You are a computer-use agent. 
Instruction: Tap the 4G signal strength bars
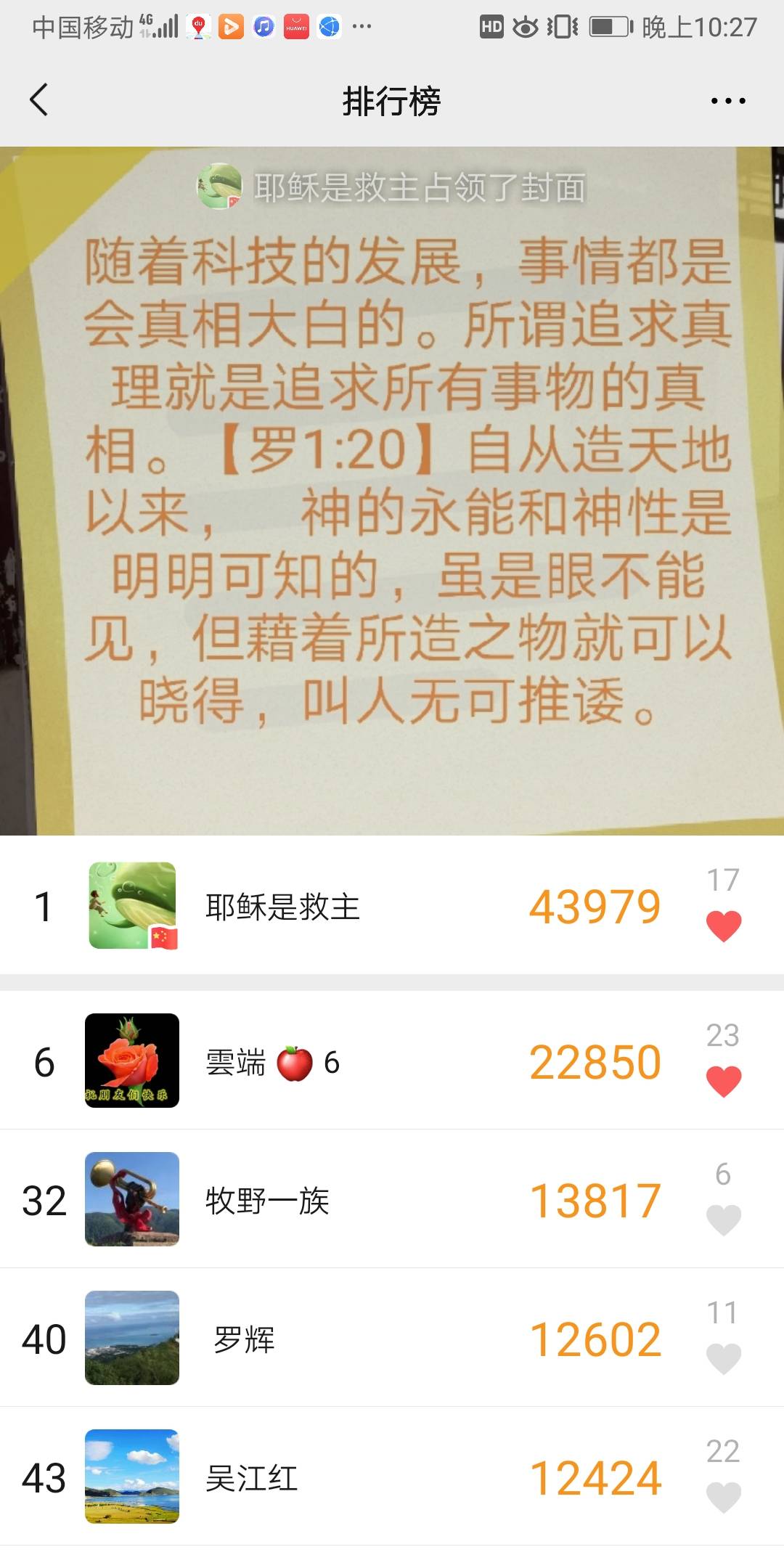(x=163, y=28)
